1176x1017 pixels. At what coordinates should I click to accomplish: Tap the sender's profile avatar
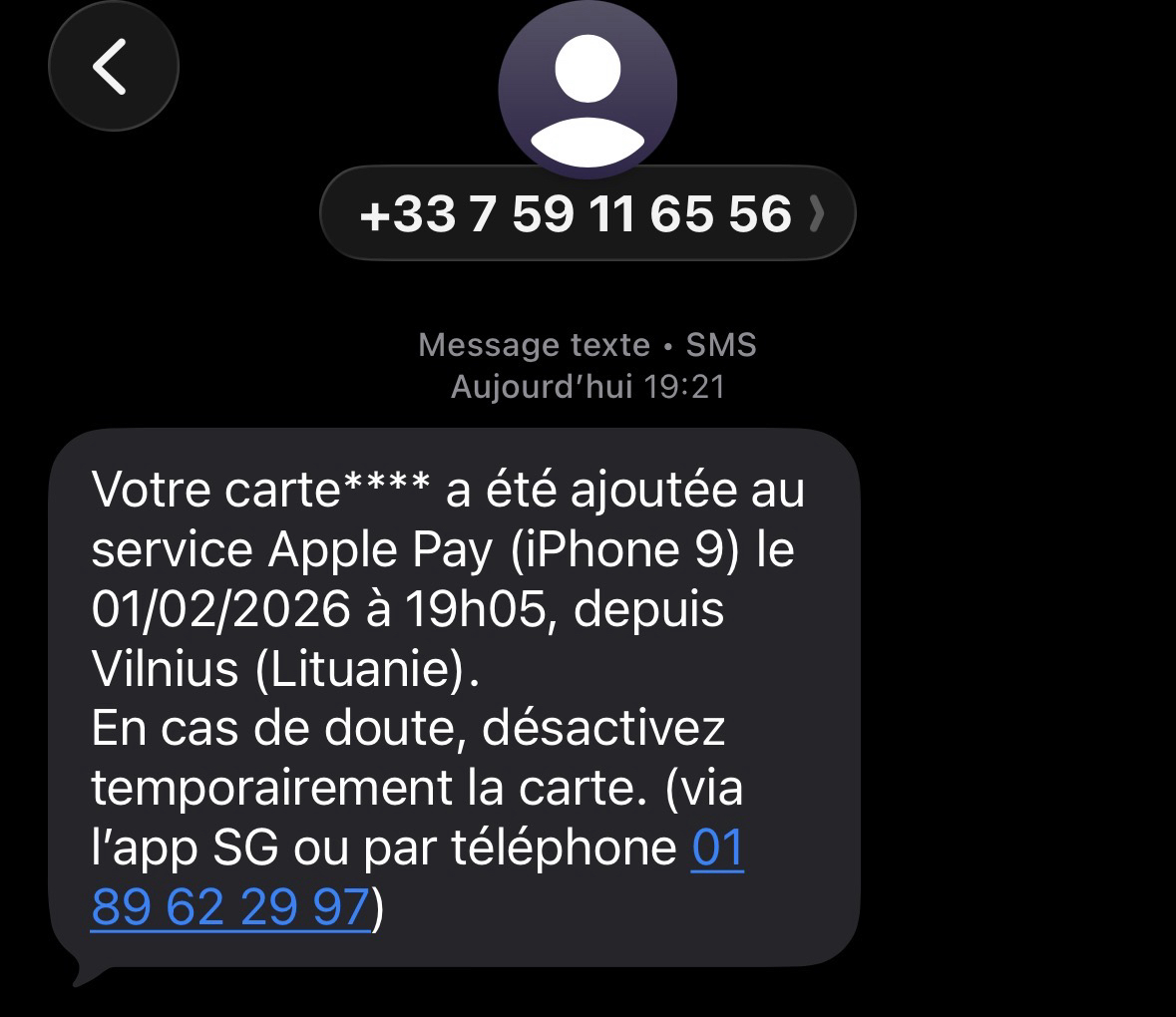point(588,88)
